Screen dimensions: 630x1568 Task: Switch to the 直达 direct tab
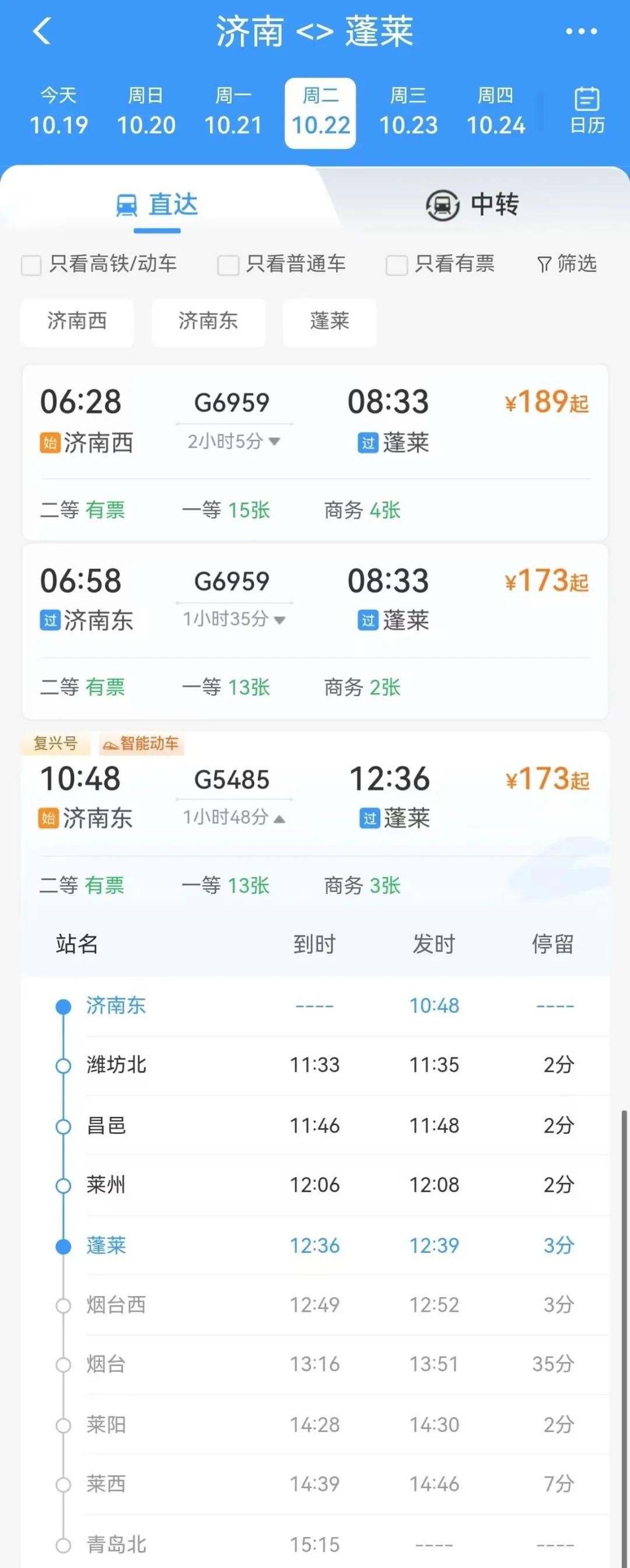(x=157, y=204)
